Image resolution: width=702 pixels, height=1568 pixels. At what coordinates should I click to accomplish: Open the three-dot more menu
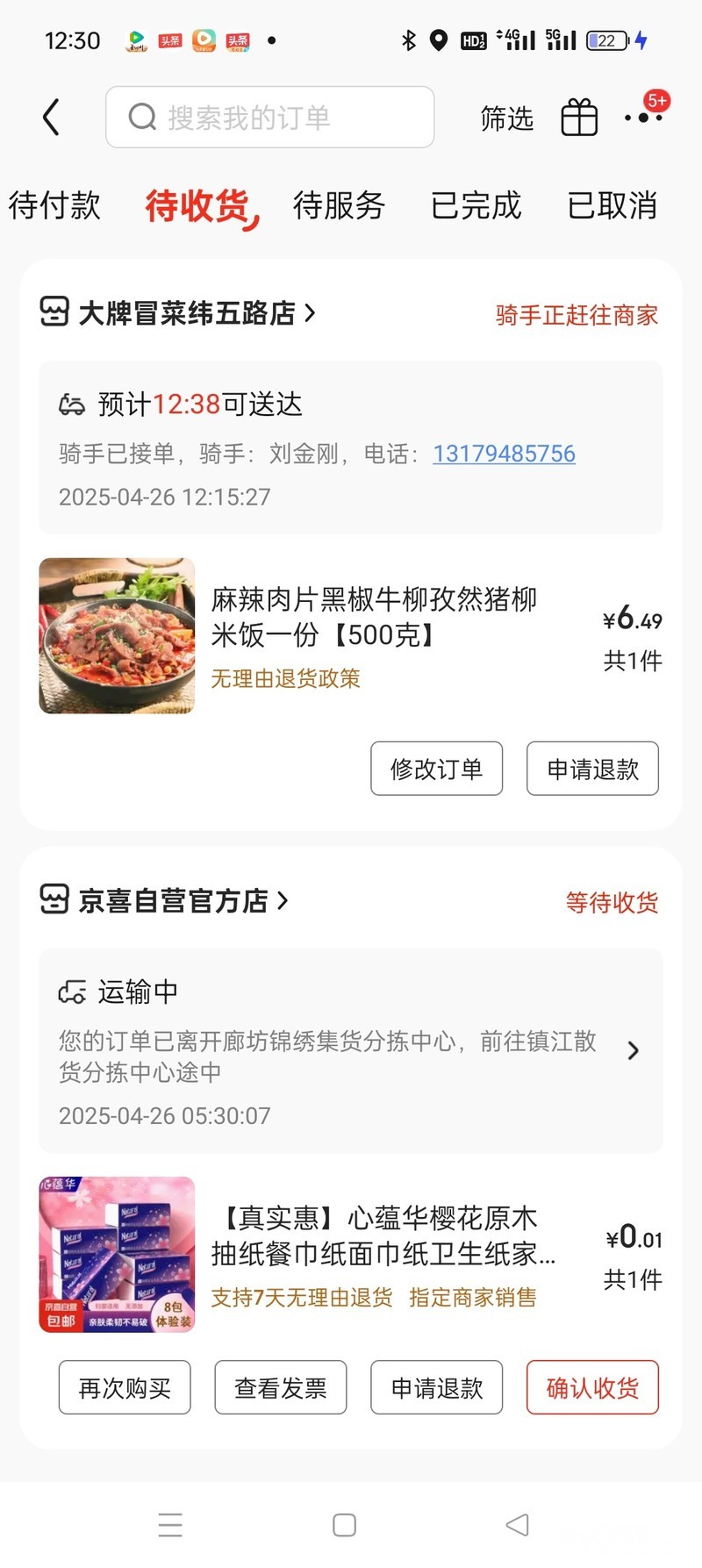click(644, 117)
